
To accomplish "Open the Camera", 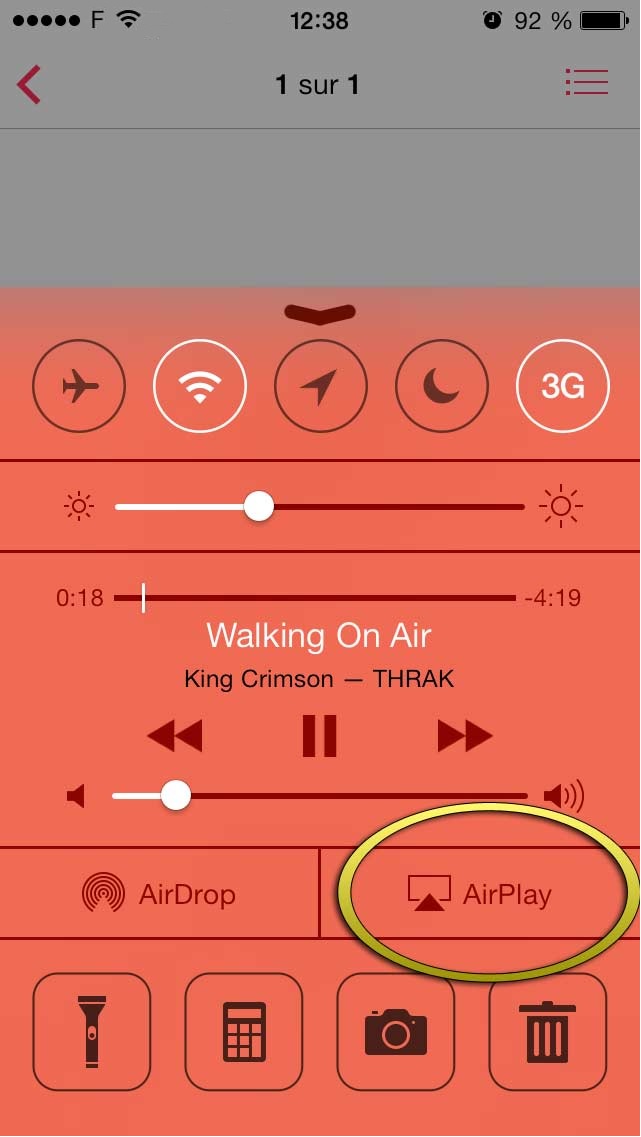I will 396,1031.
